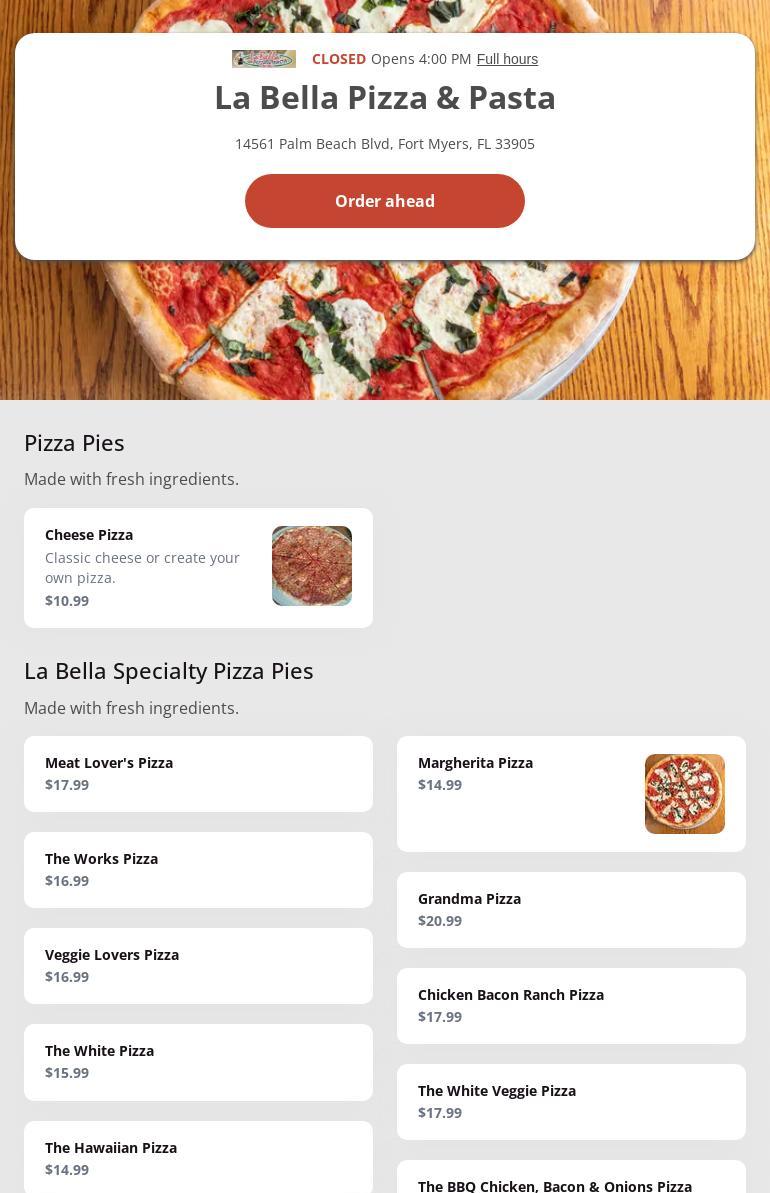
Task: Choose the Margherita Pizza card
Action: click(571, 794)
